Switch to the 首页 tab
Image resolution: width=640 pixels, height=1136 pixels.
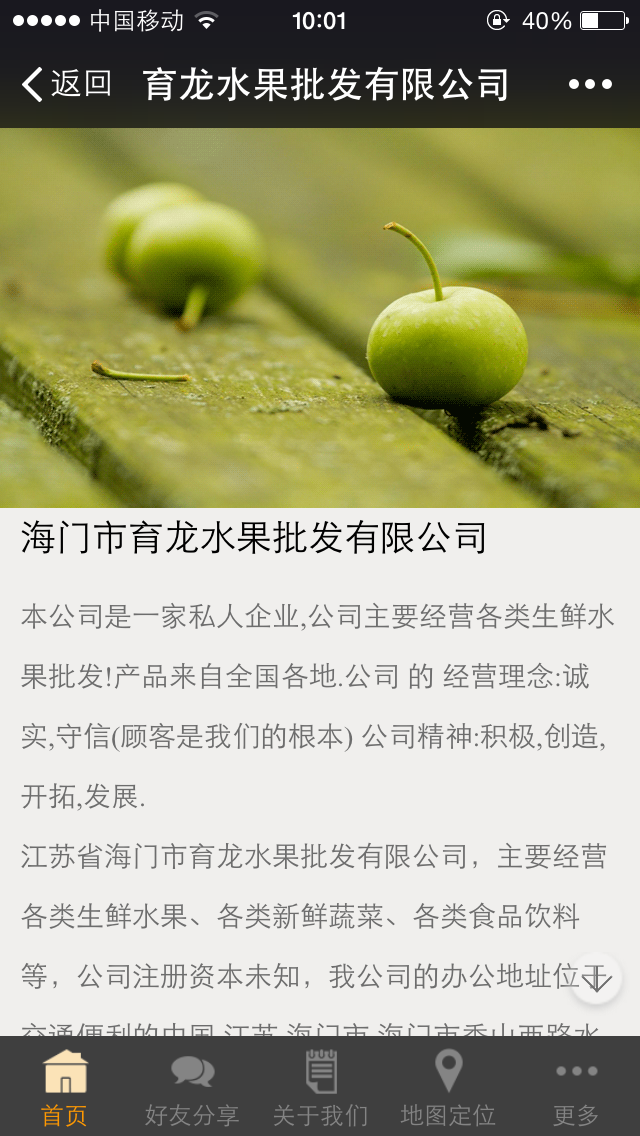[x=65, y=1087]
